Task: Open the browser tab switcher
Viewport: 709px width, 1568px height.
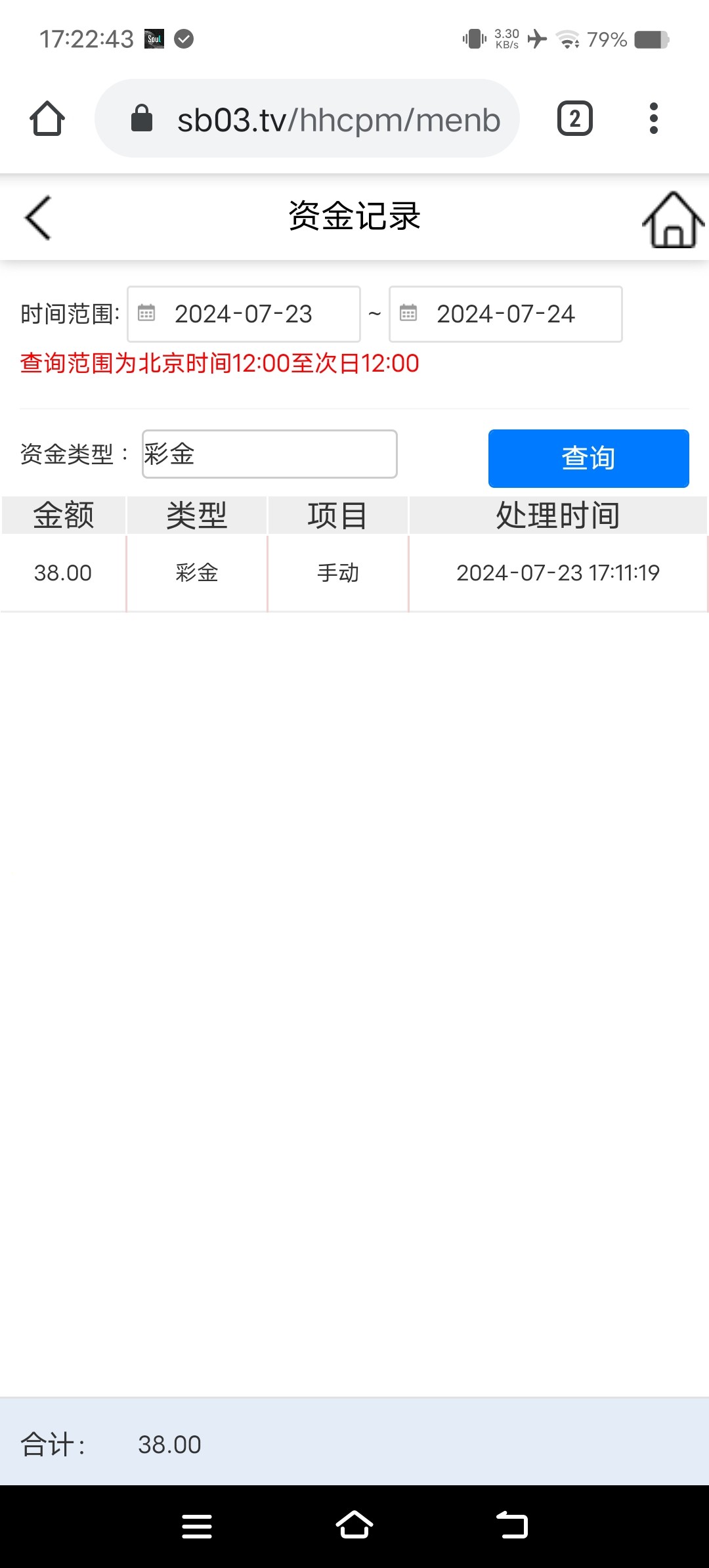Action: [x=574, y=119]
